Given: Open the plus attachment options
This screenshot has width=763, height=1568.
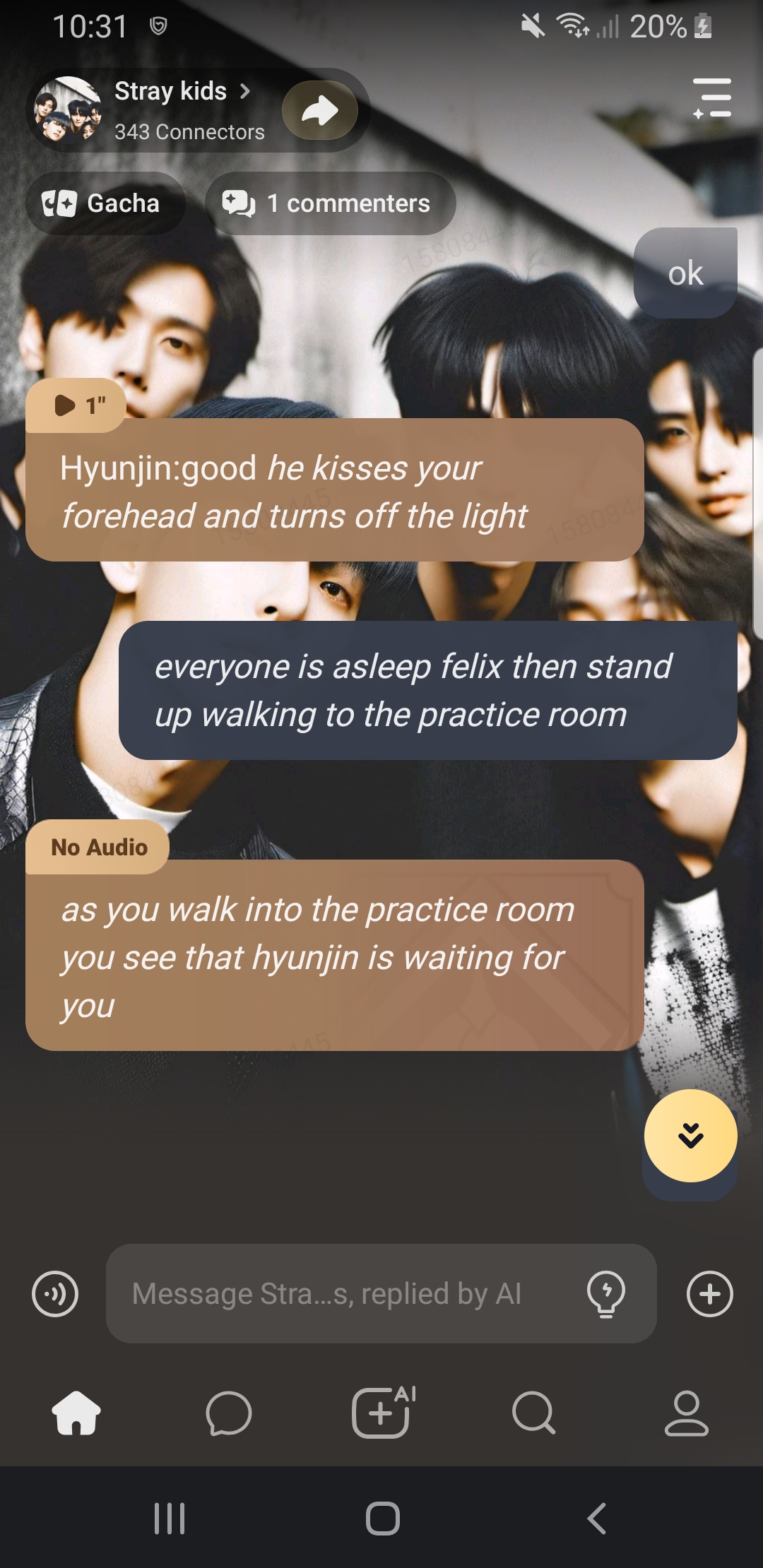Looking at the screenshot, I should (709, 1294).
